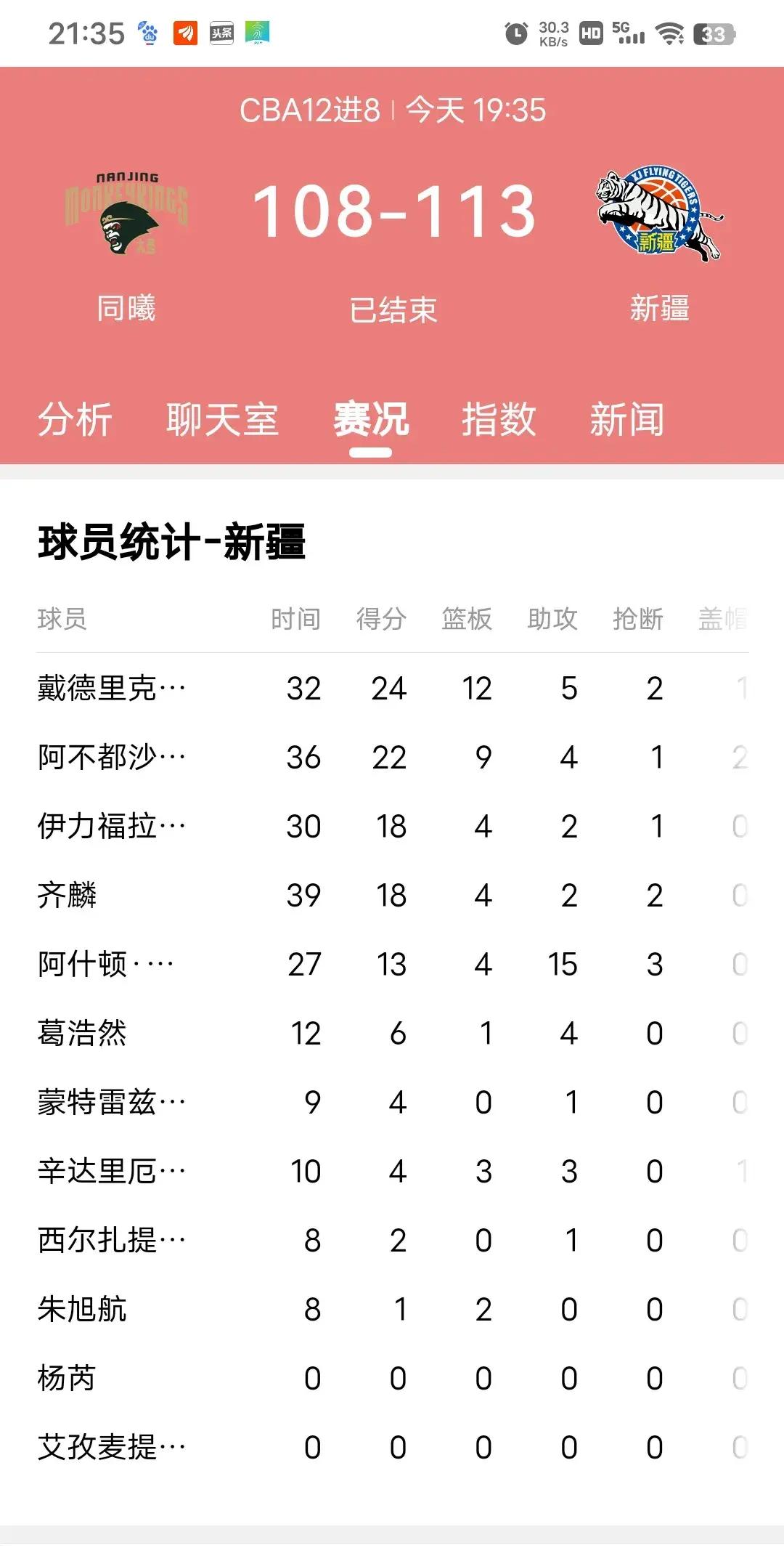Screen dimensions: 784x1561
Task: Open player 戴德里克's stats row
Action: coord(109,689)
